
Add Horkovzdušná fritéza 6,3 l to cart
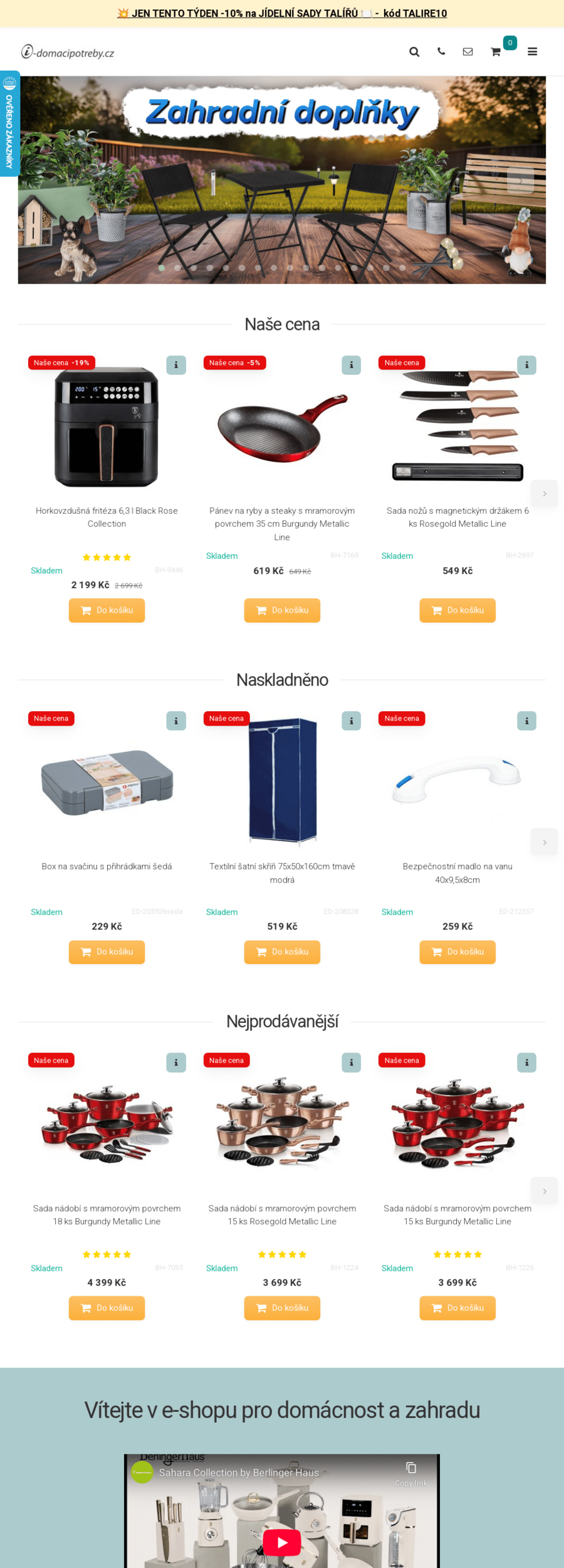coord(107,610)
